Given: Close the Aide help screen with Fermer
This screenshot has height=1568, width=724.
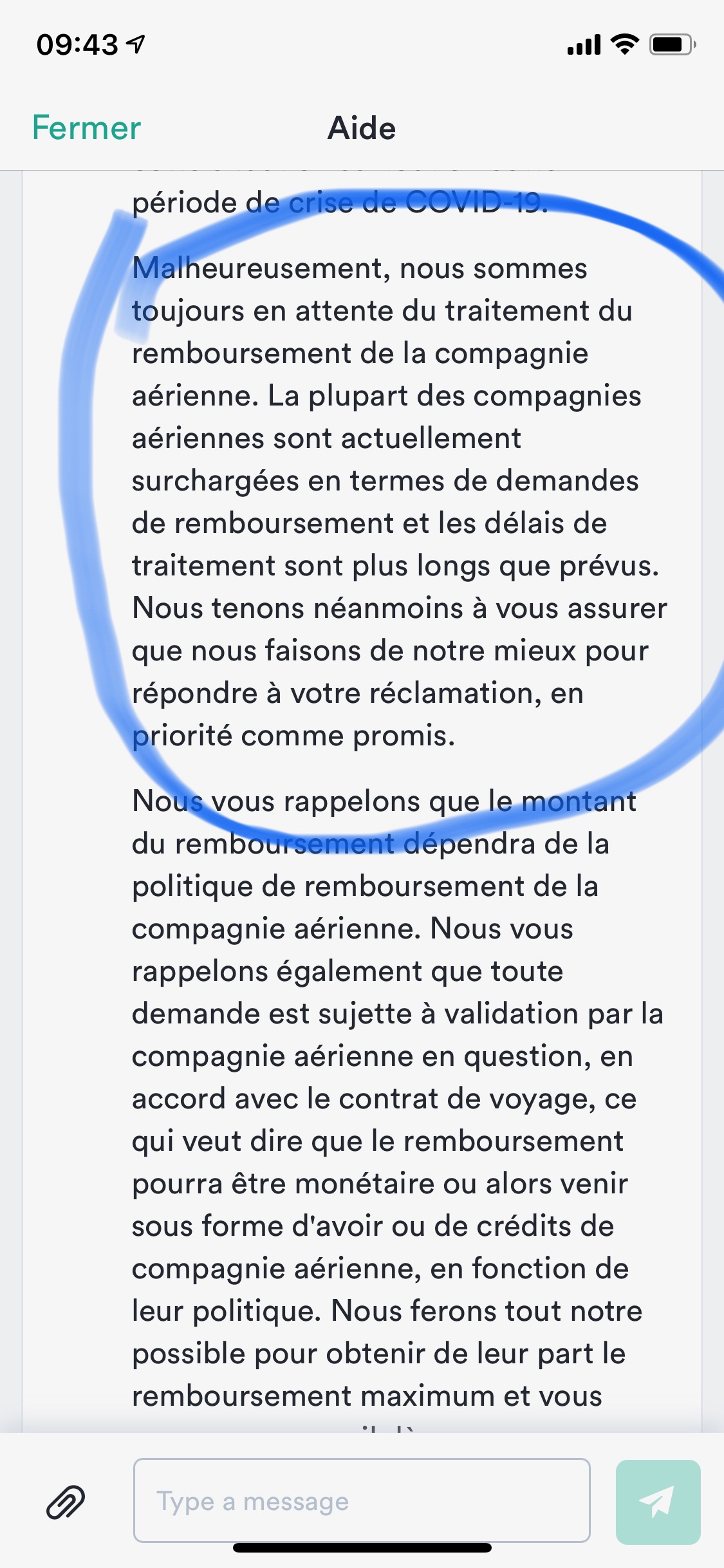Looking at the screenshot, I should pyautogui.click(x=86, y=127).
